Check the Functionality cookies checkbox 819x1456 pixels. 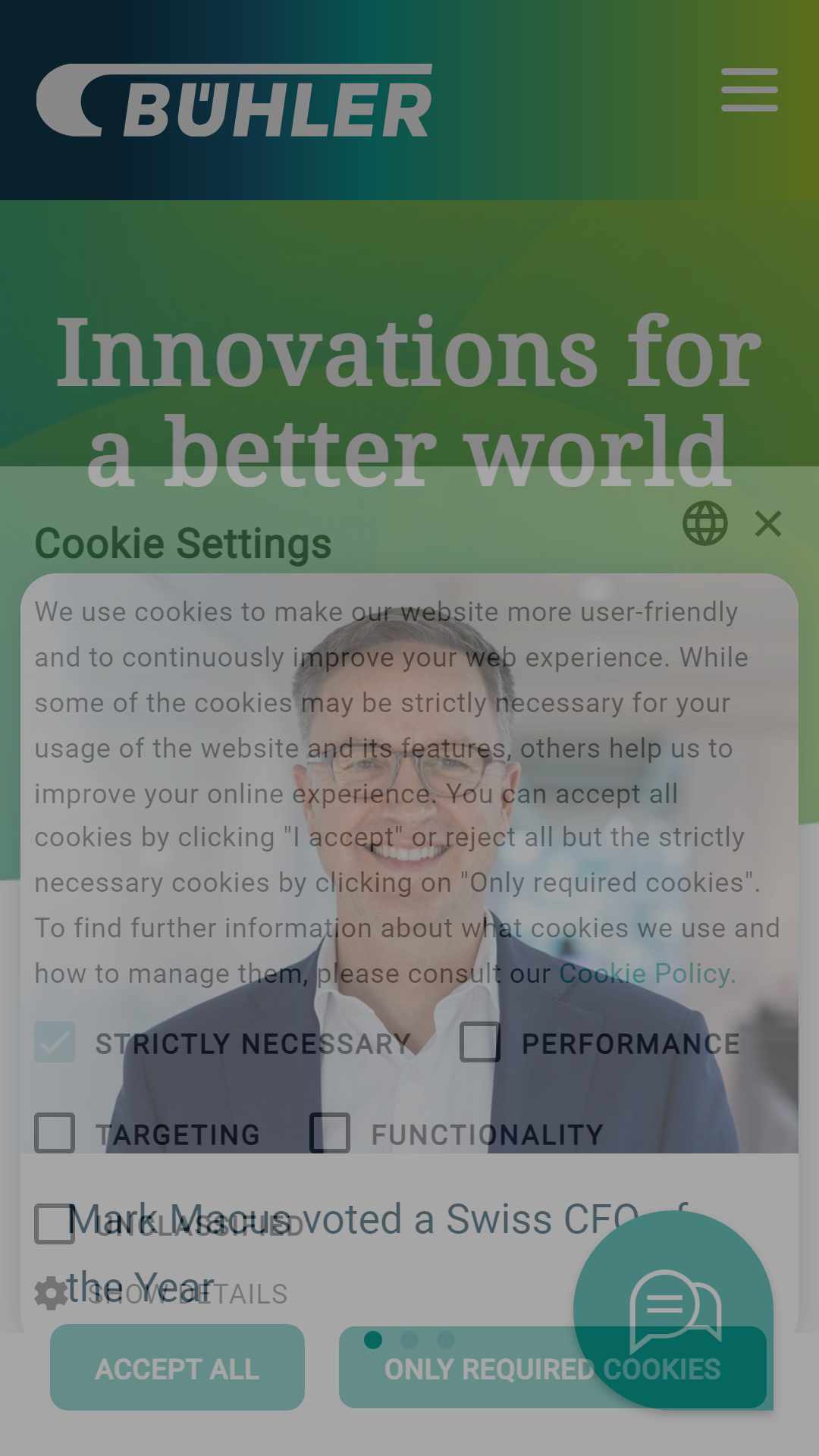(330, 1133)
